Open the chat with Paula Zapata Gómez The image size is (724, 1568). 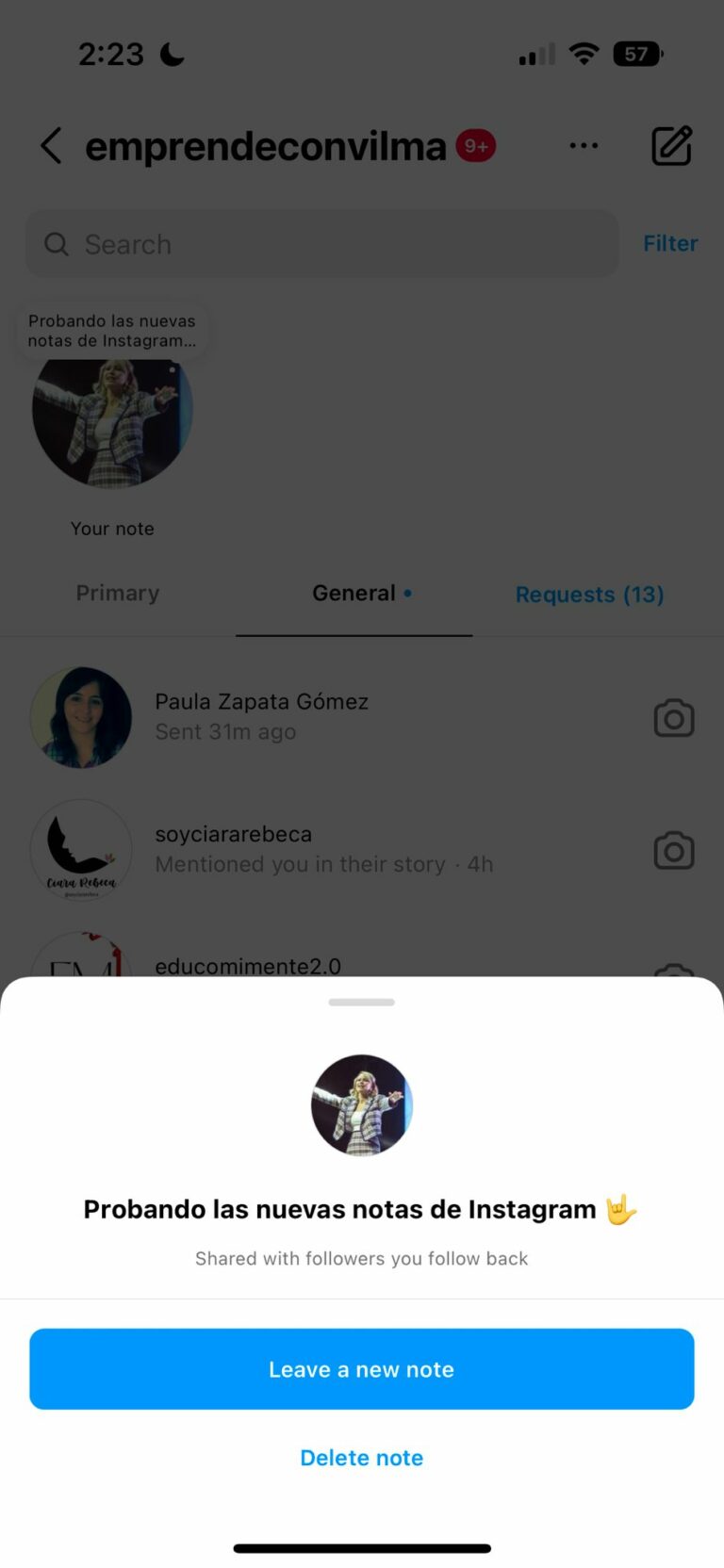click(362, 717)
